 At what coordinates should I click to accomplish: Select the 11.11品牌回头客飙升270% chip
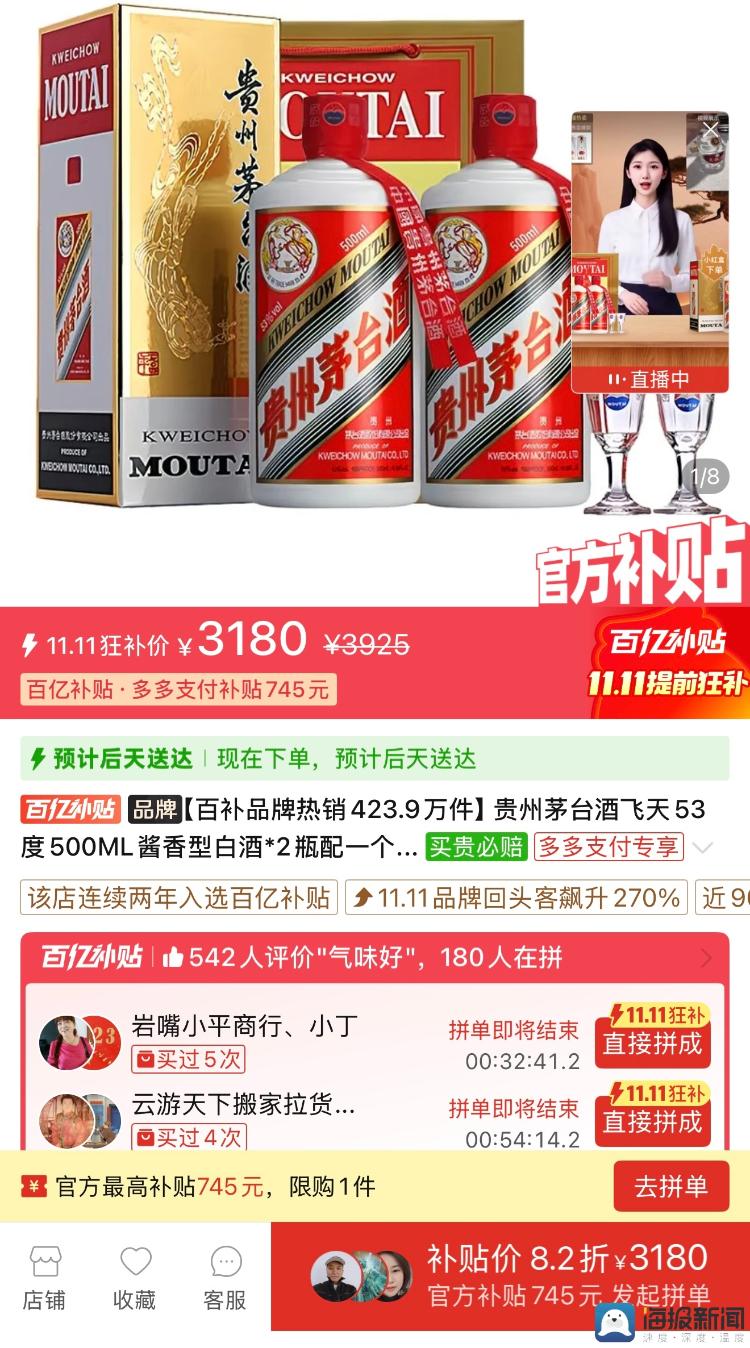516,897
